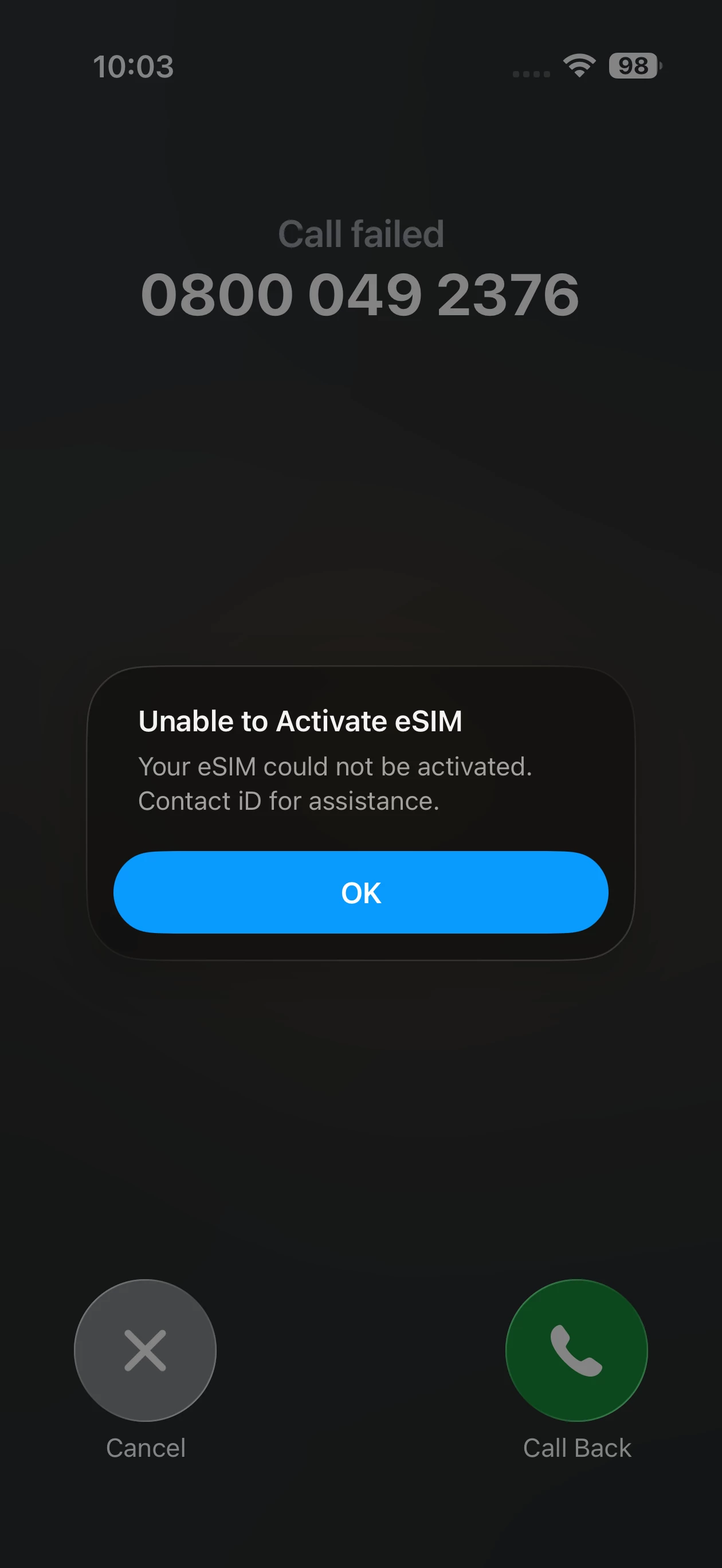
Task: Call back 0800 049 2376
Action: (576, 1350)
